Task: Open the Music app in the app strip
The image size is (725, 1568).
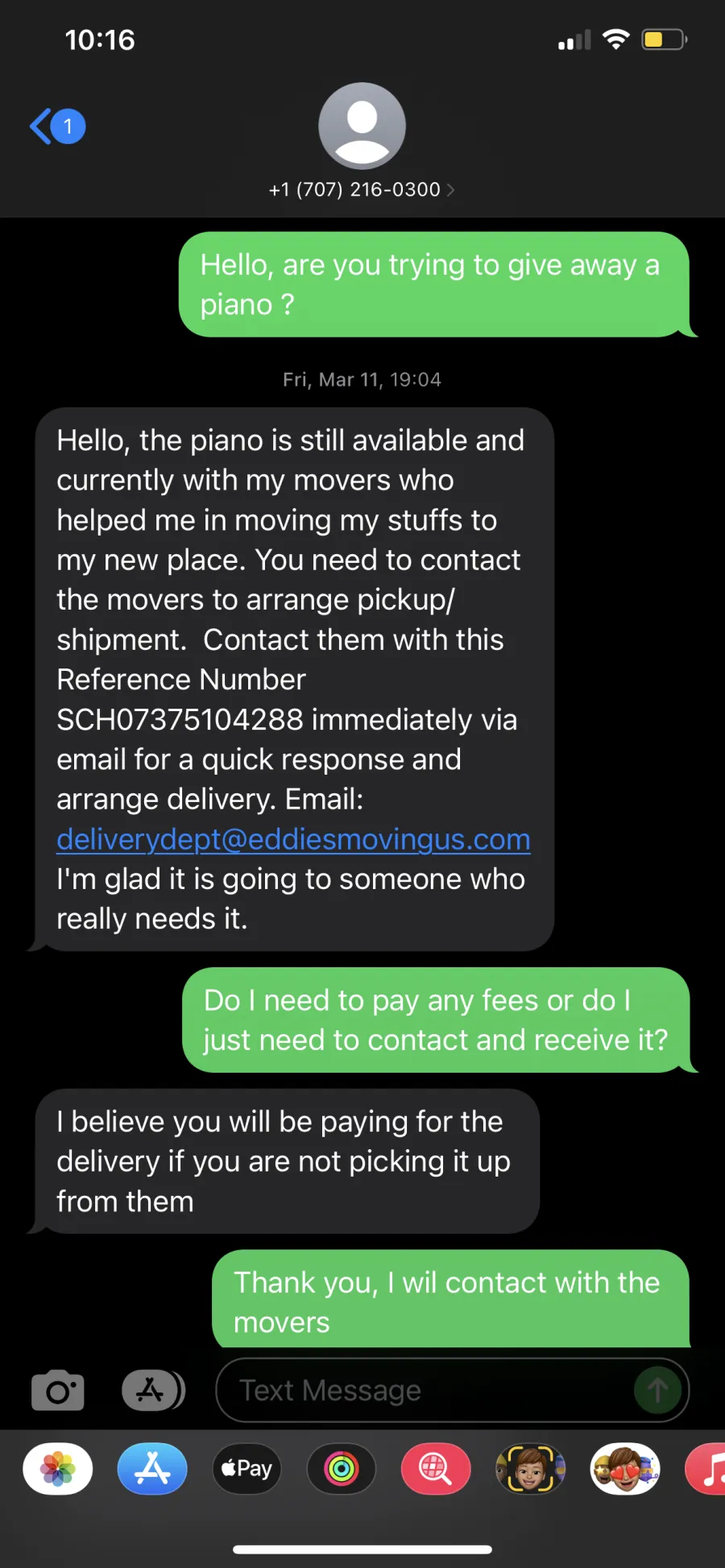Action: tap(706, 1469)
